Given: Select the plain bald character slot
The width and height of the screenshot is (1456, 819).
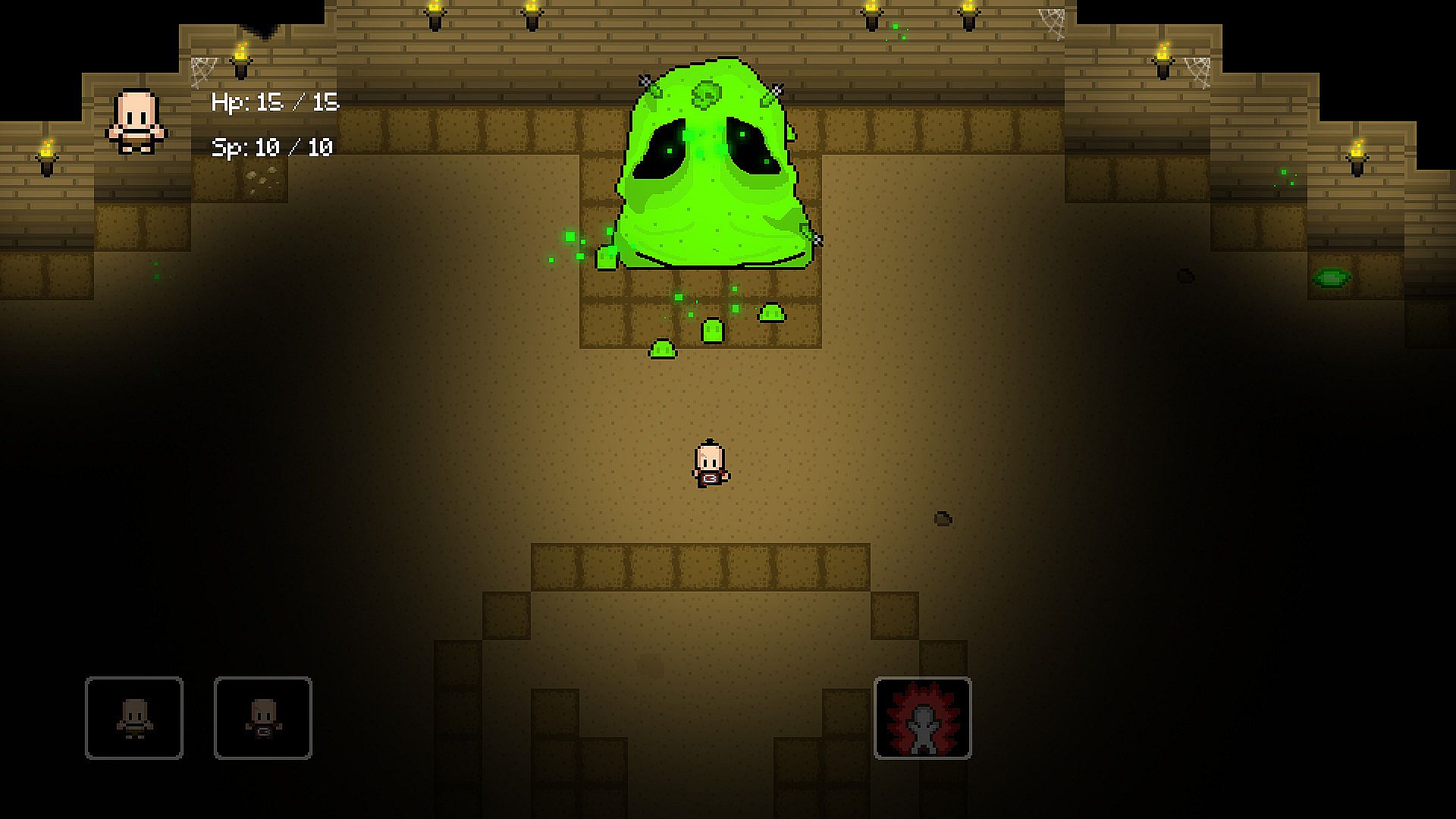Looking at the screenshot, I should [134, 717].
